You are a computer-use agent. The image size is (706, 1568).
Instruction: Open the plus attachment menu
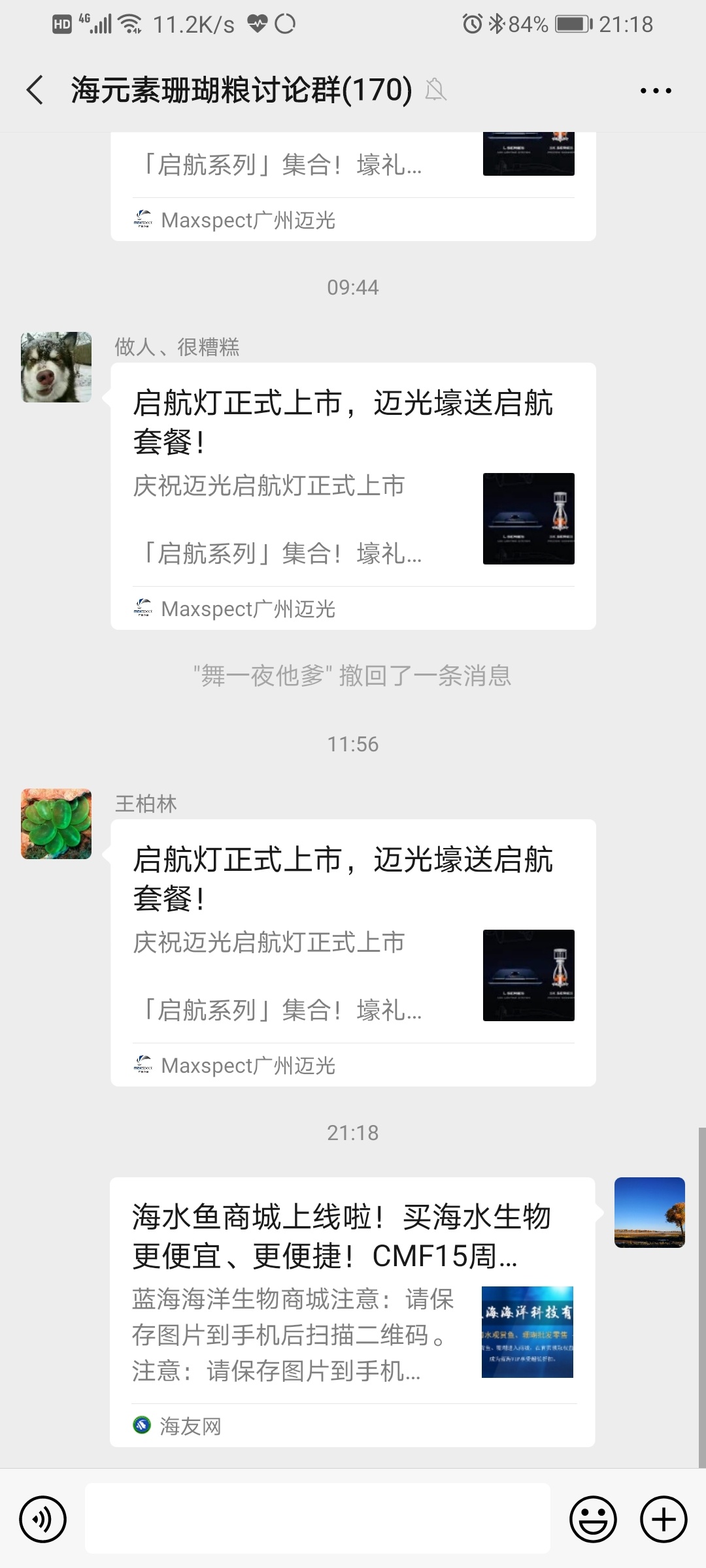[663, 1520]
